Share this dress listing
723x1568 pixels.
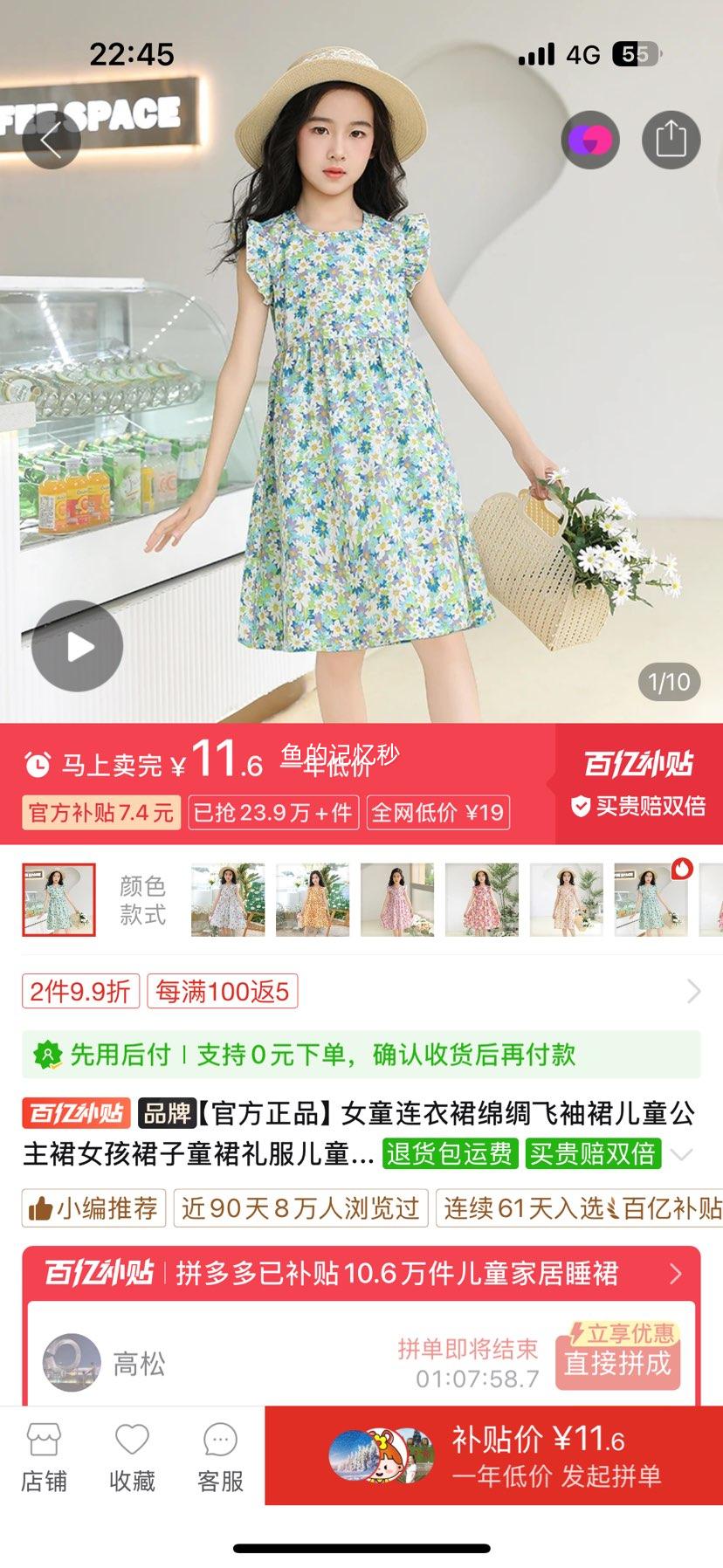(x=671, y=140)
